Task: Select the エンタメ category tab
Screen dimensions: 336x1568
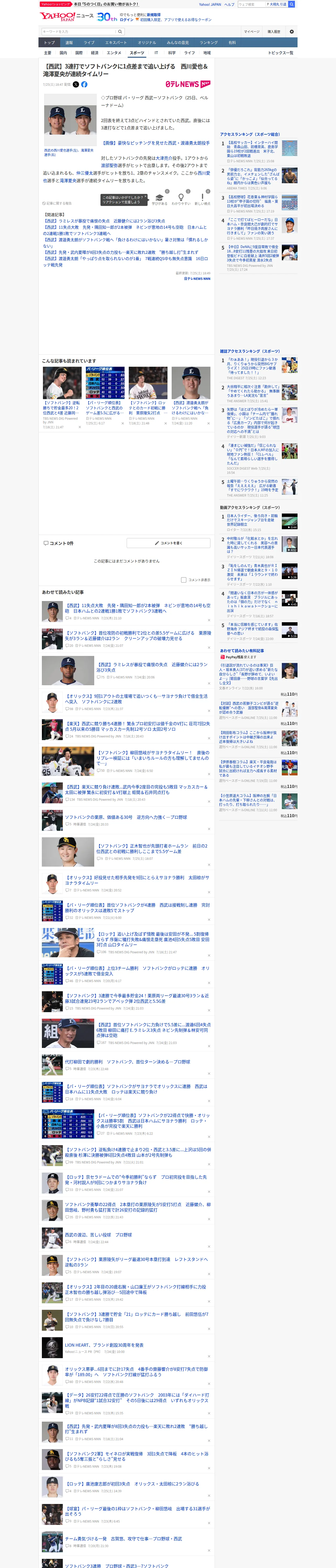Action: tap(113, 53)
